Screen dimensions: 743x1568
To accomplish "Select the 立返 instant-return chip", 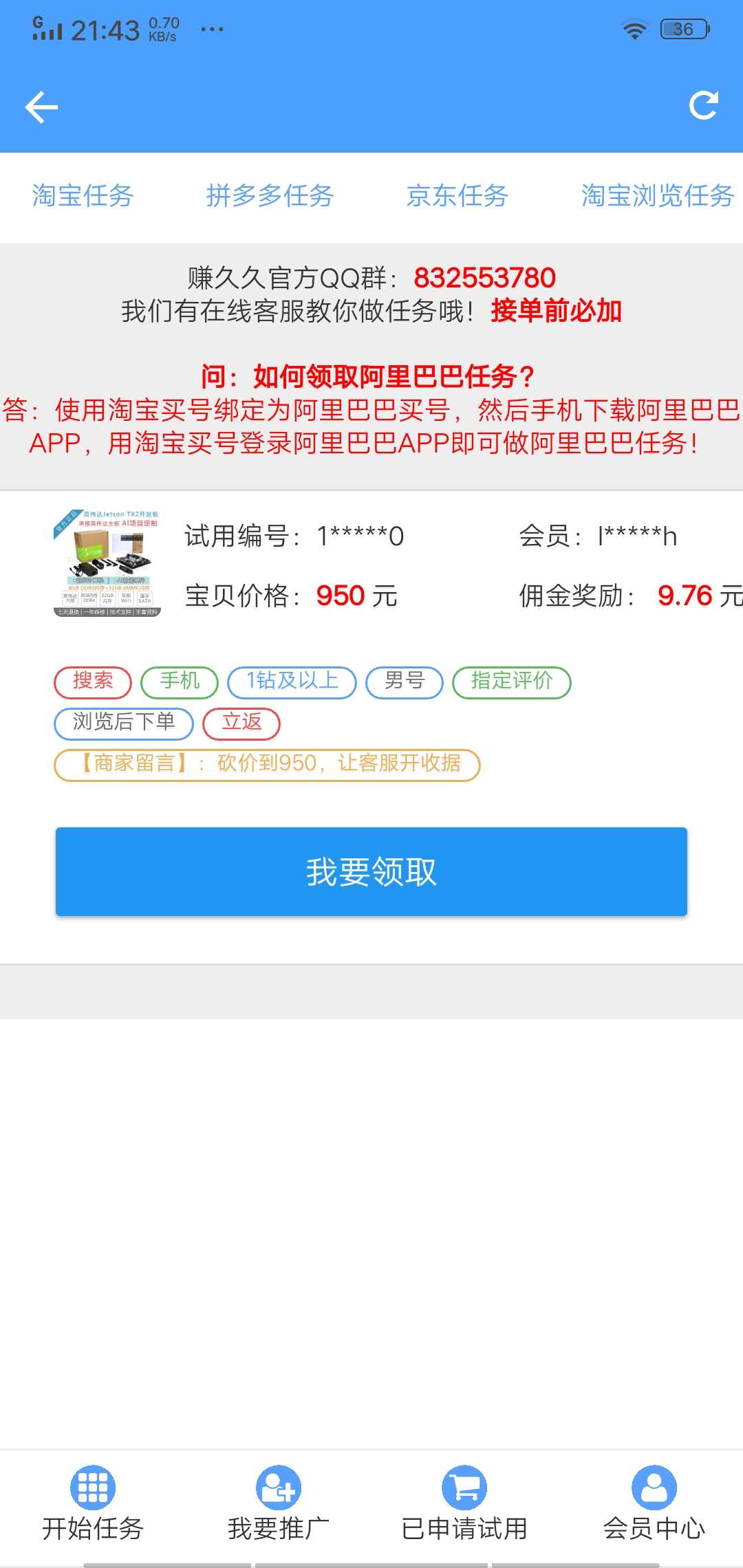I will [242, 724].
